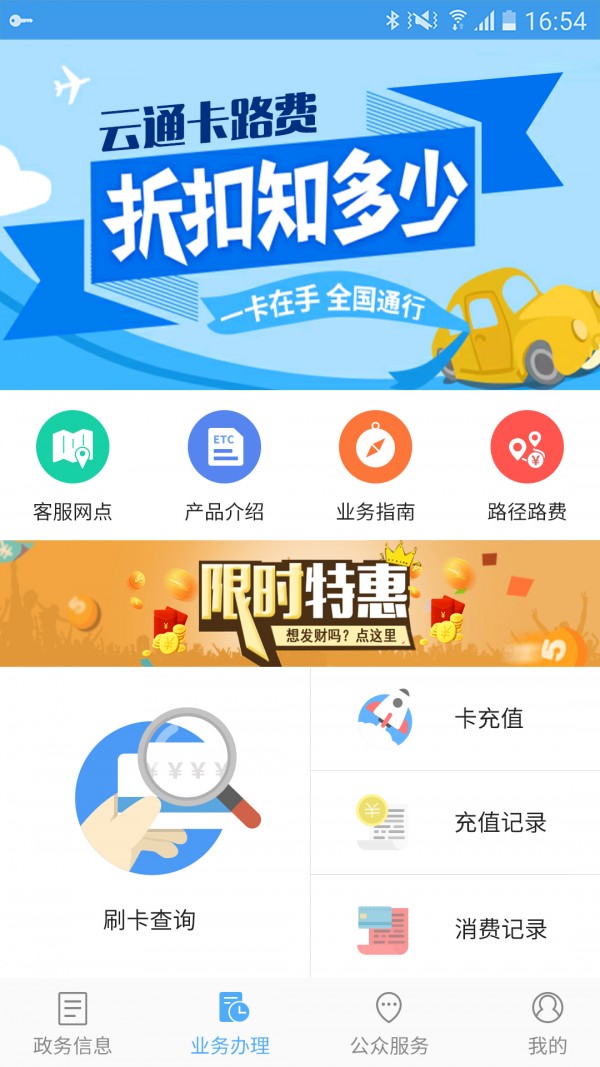Open the 限时特惠 promotion banner

pyautogui.click(x=300, y=603)
